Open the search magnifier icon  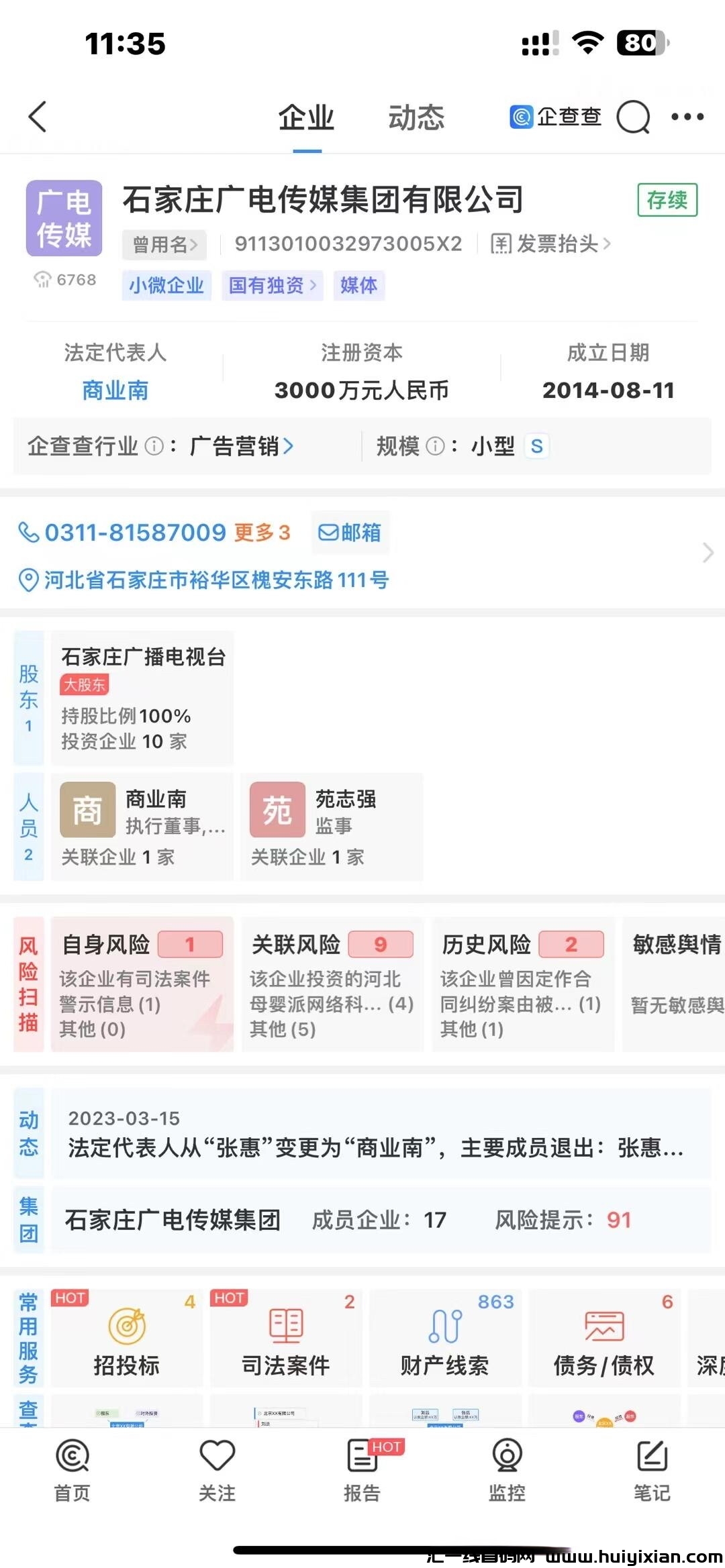[x=633, y=117]
